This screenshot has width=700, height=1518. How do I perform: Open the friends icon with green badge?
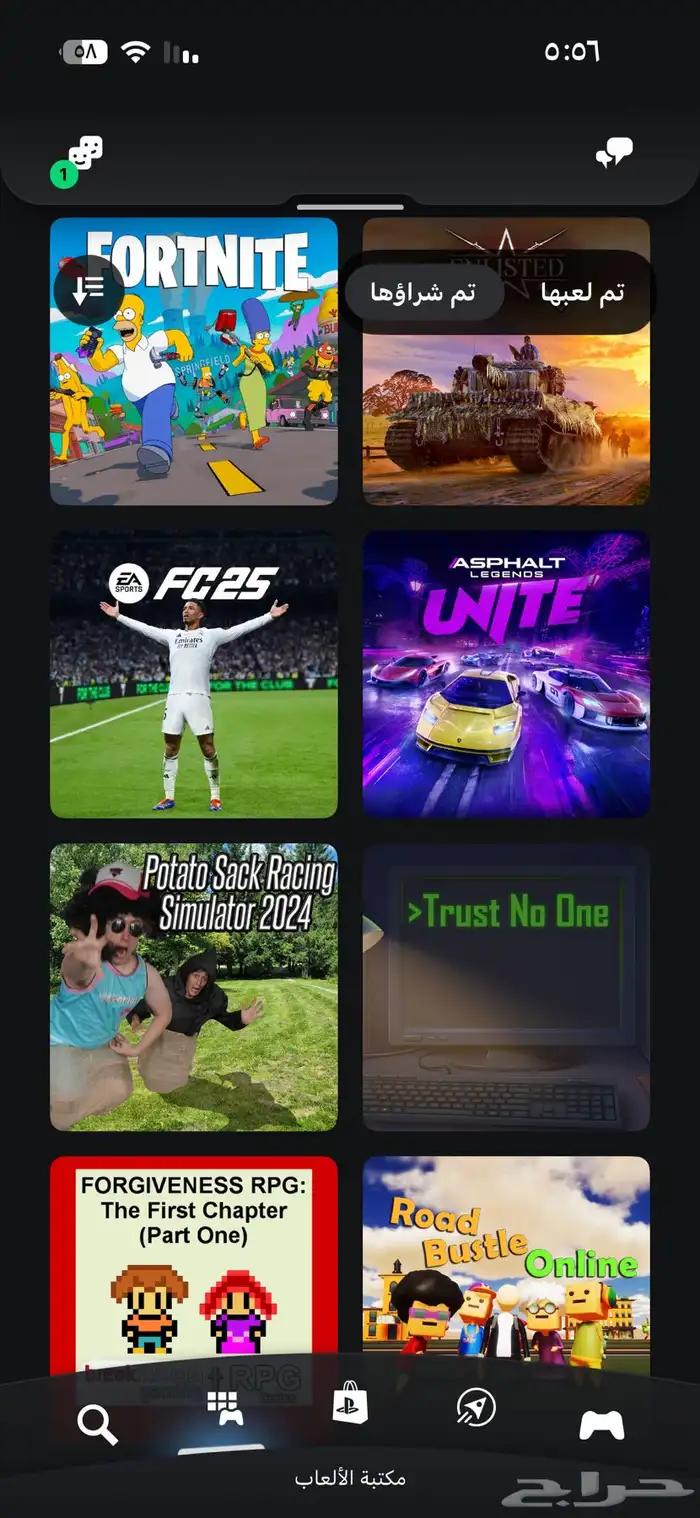(x=79, y=160)
